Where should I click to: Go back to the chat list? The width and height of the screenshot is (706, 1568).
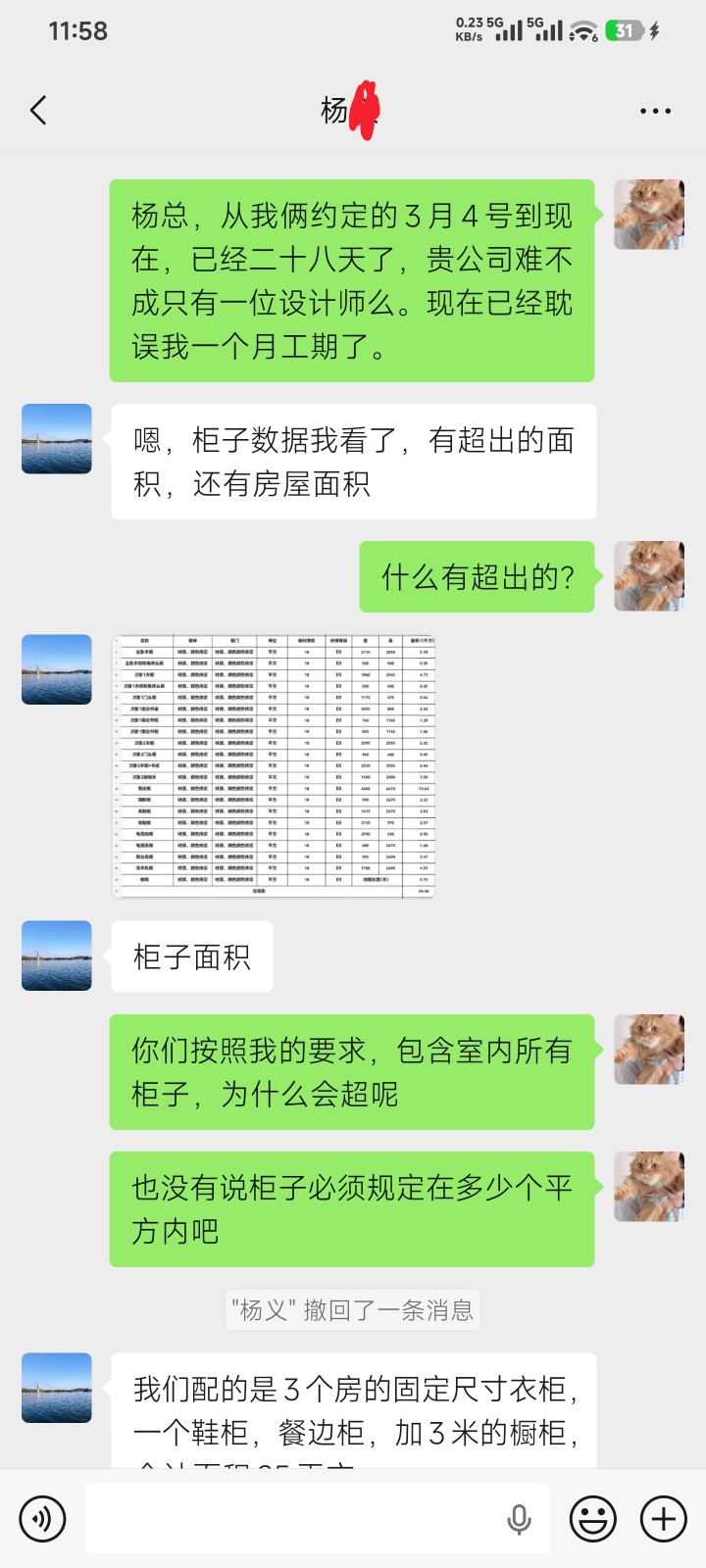click(x=39, y=110)
